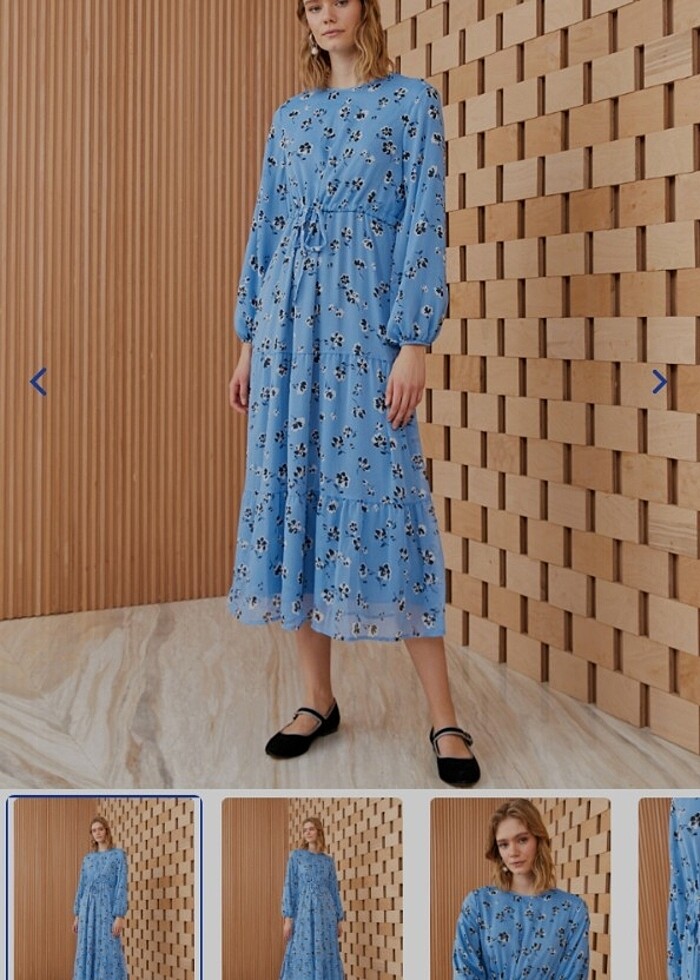The image size is (700, 980).
Task: Show the next product photo arrow
Action: (x=659, y=381)
